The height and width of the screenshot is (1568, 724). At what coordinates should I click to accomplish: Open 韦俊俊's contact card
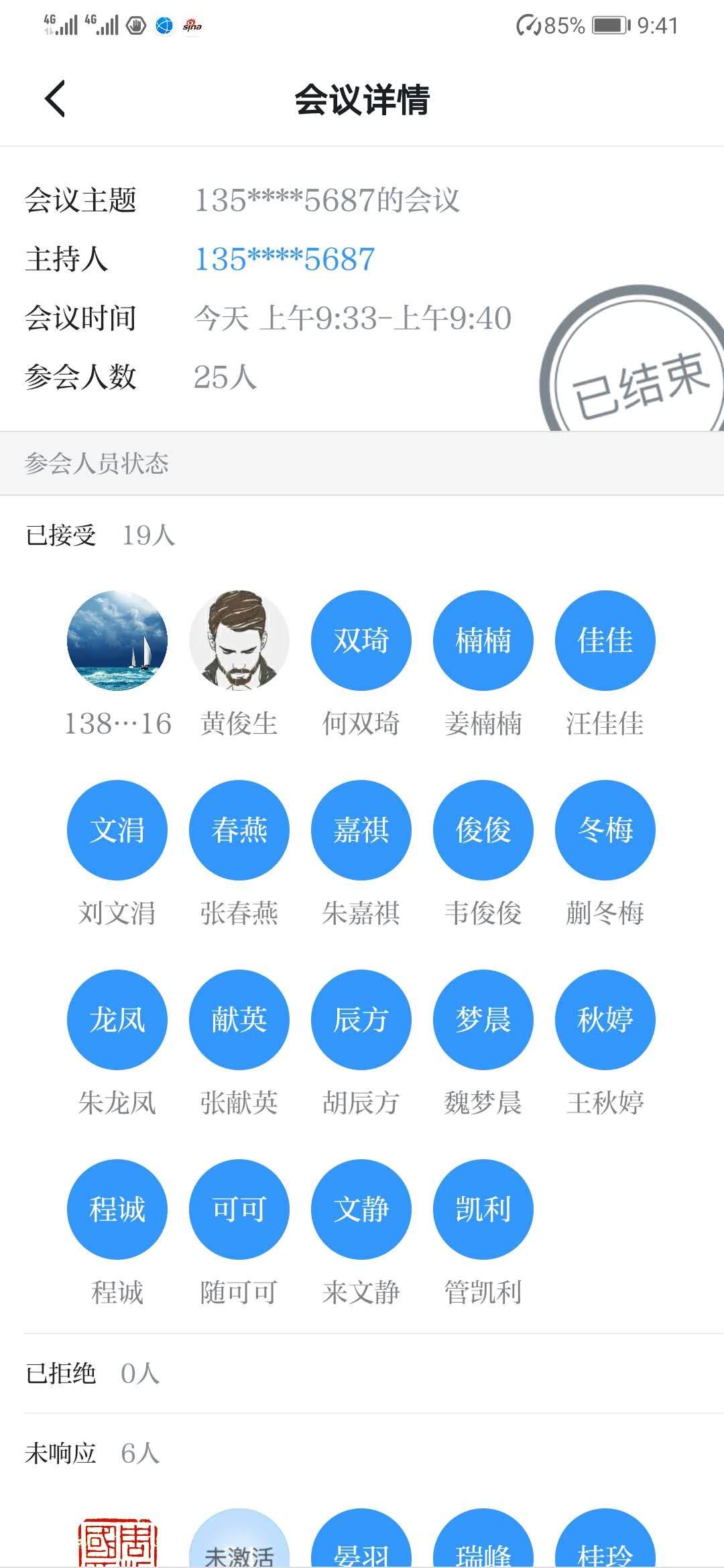click(483, 830)
